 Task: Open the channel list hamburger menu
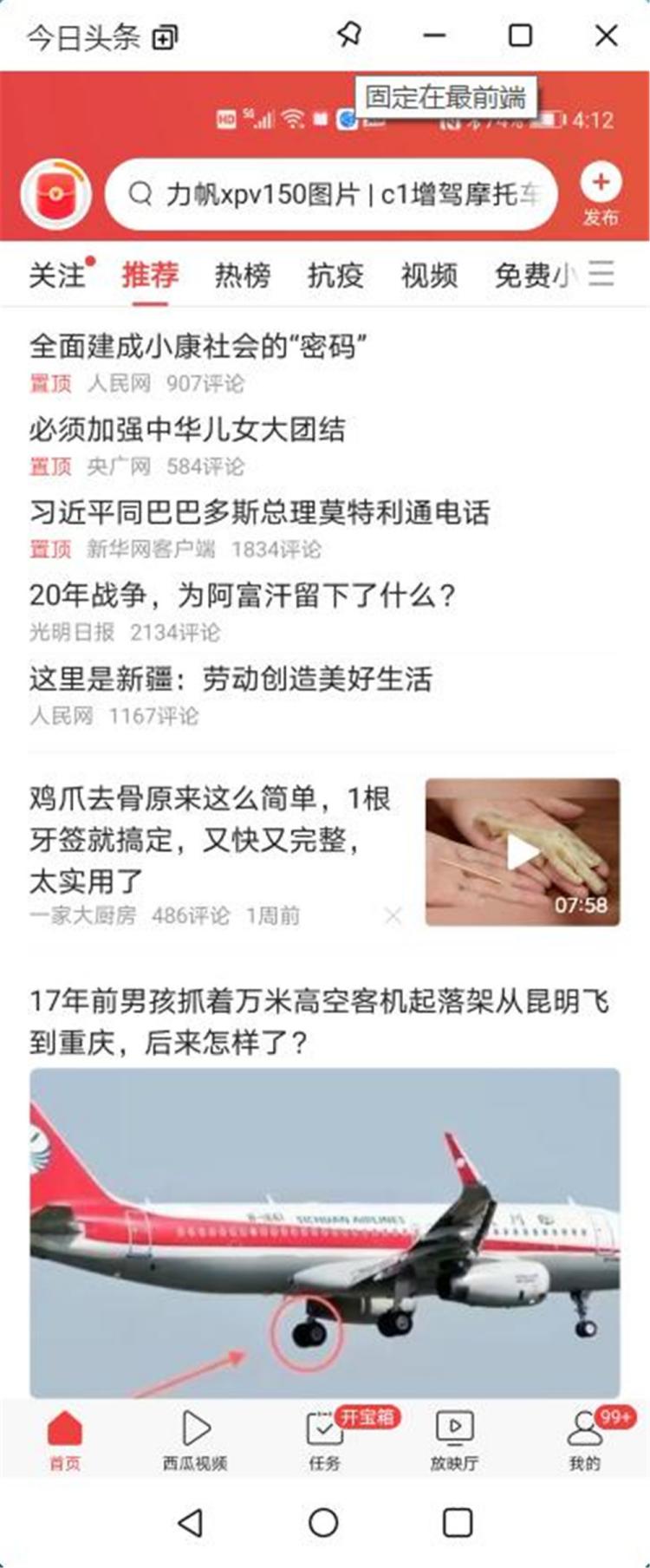point(601,274)
